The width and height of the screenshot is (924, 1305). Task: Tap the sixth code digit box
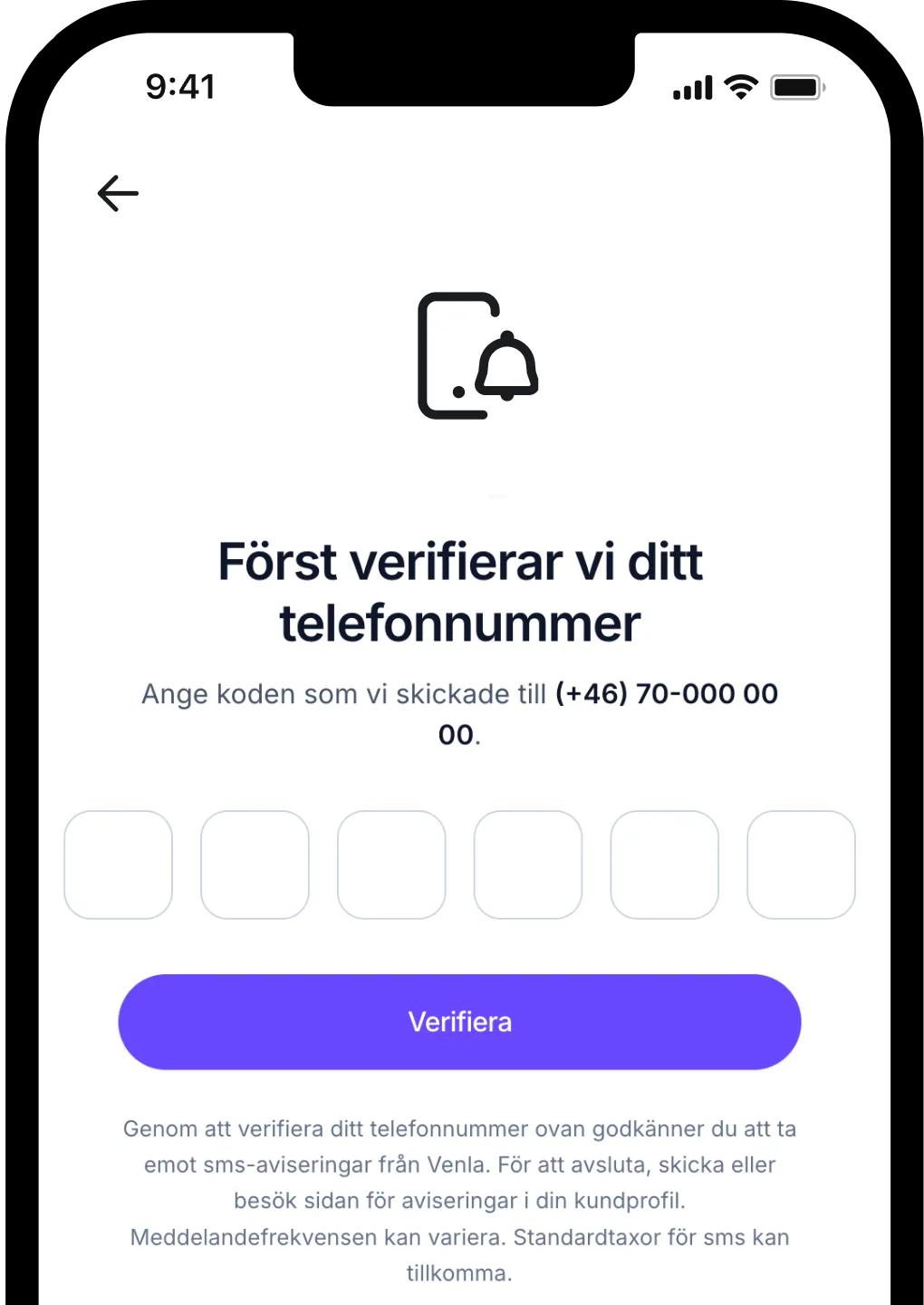click(801, 865)
